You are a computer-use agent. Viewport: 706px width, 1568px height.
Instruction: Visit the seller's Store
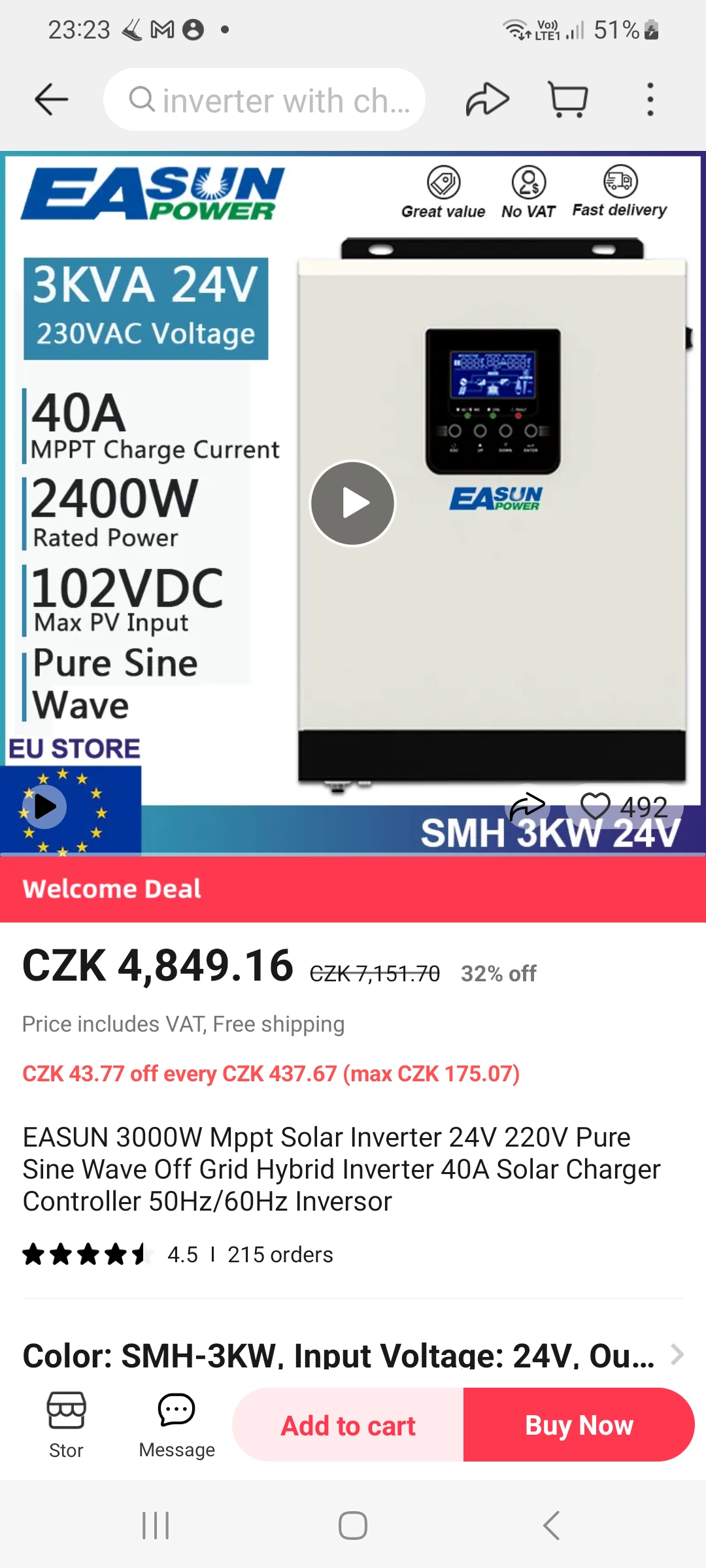66,1426
